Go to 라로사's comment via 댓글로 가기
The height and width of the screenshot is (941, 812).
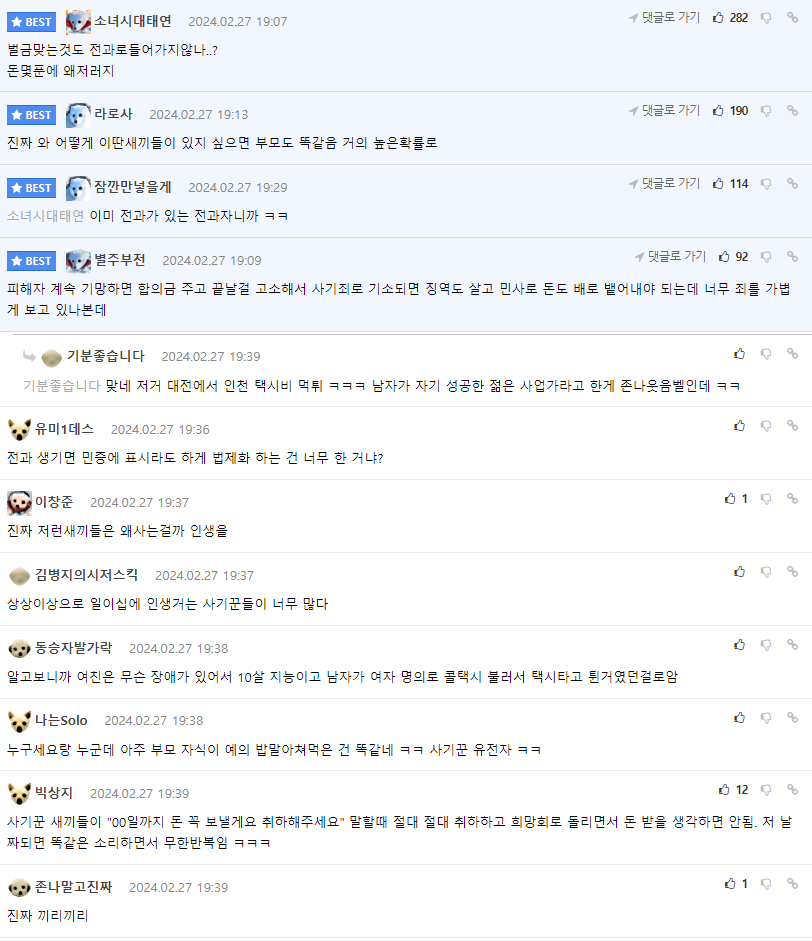click(665, 111)
